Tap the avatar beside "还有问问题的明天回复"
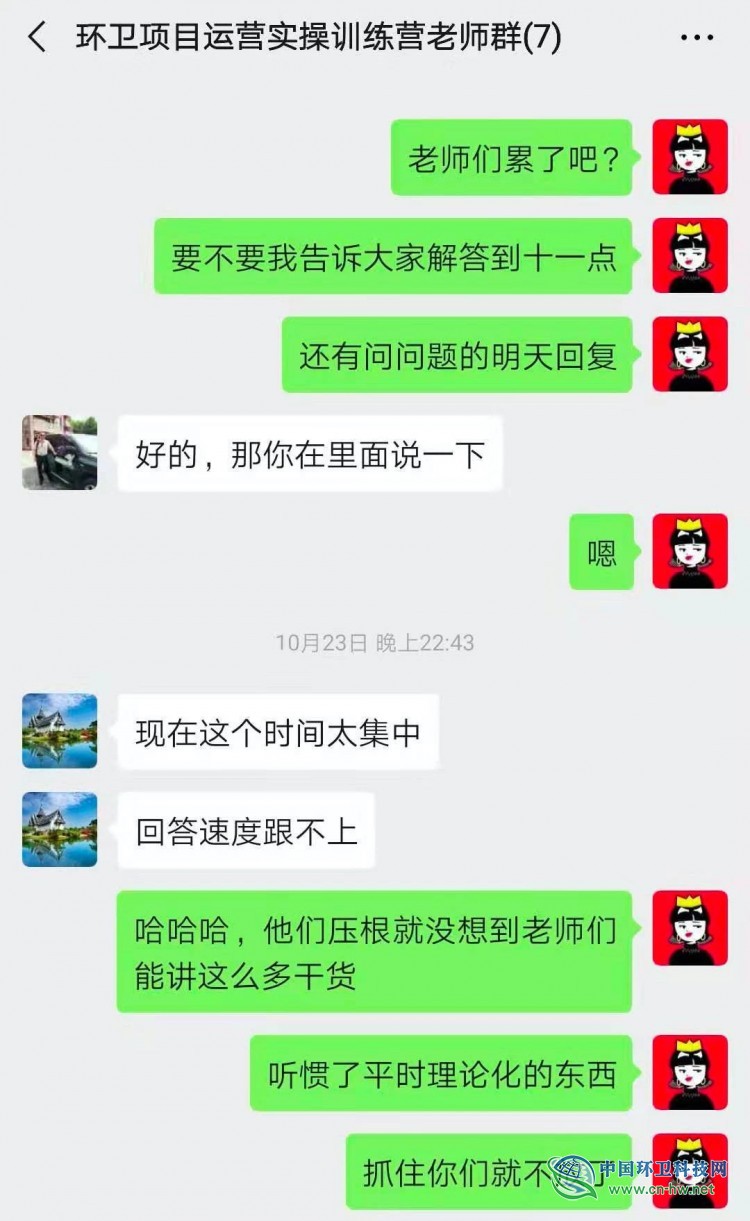The image size is (750, 1221). [690, 355]
